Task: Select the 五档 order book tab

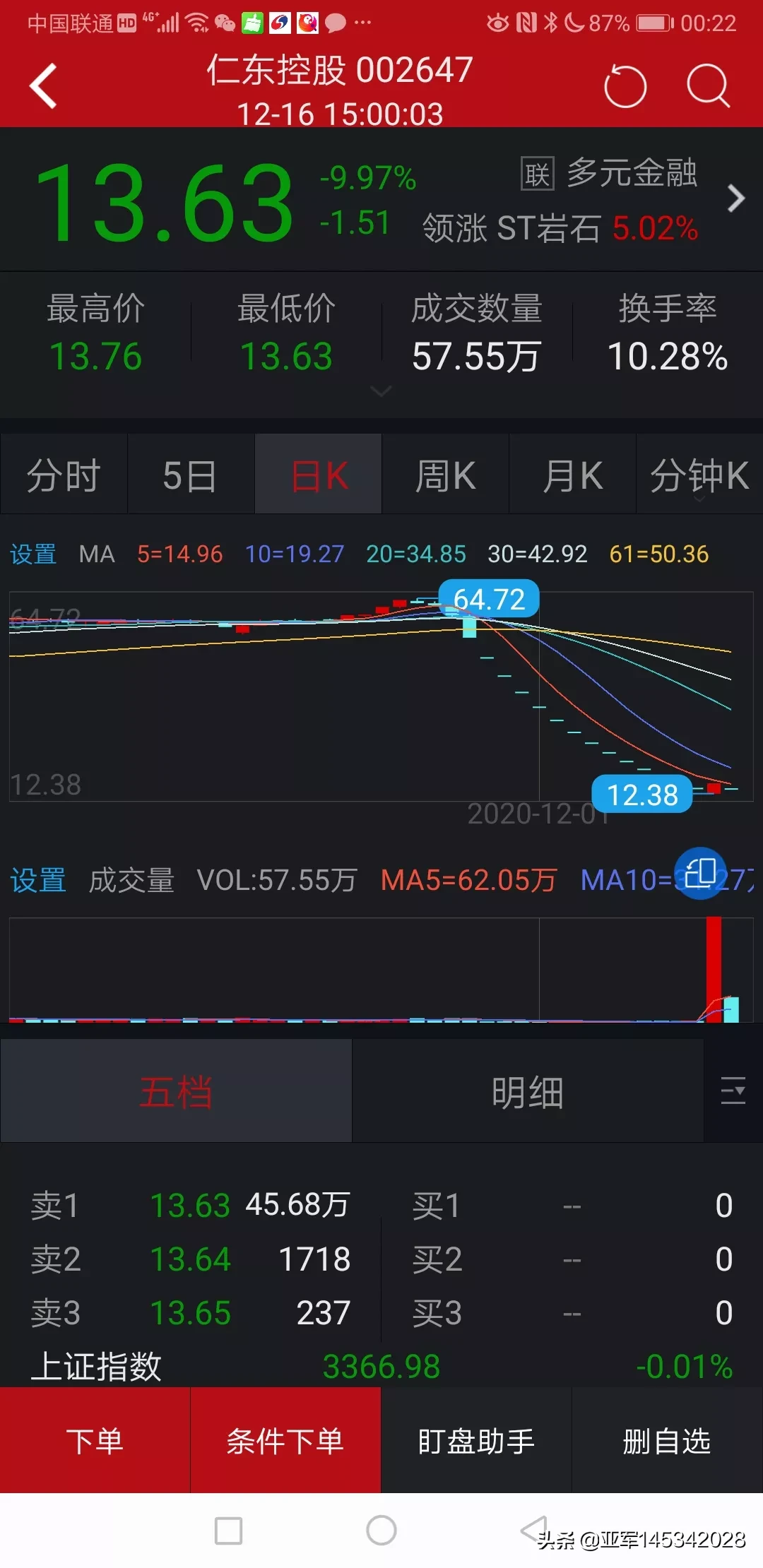Action: pos(176,1091)
